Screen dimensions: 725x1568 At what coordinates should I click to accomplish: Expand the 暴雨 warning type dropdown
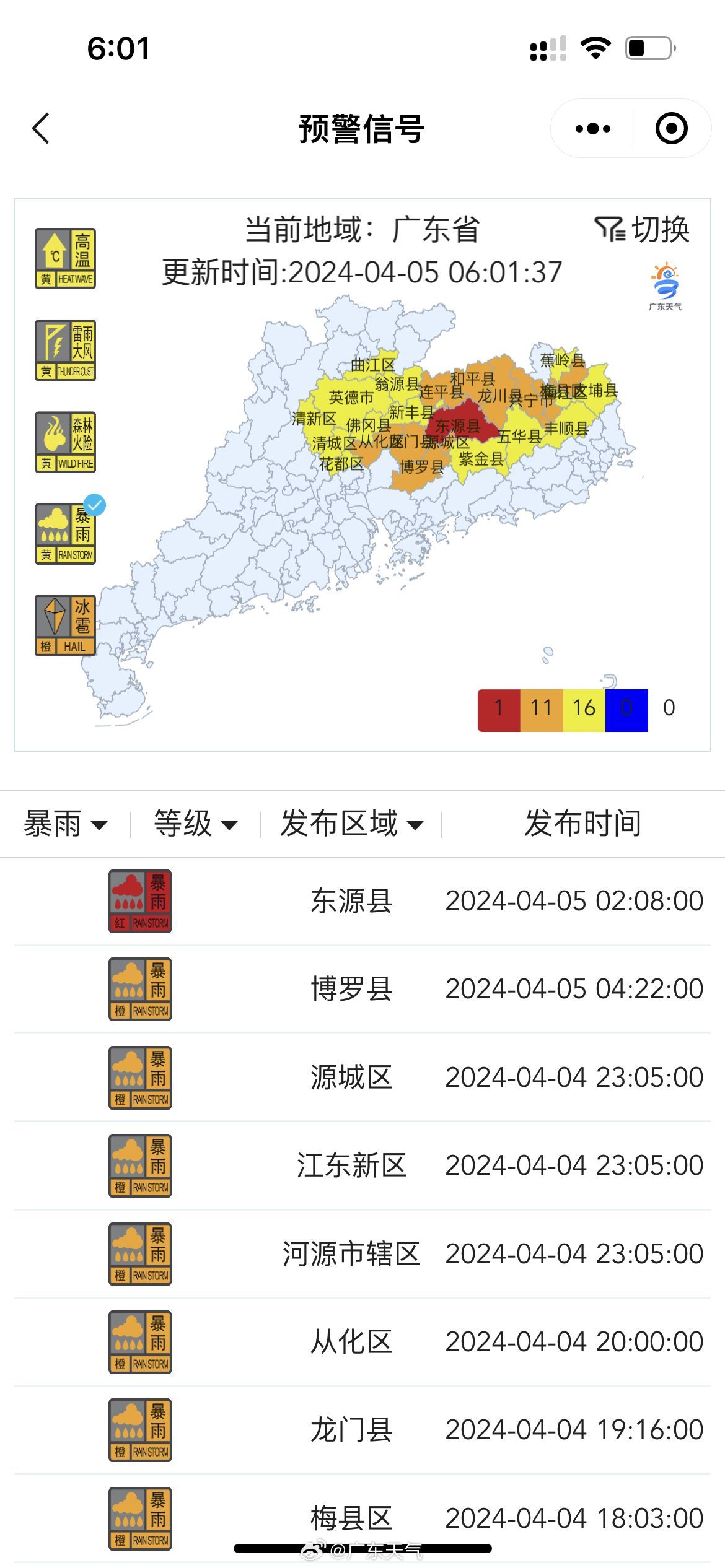[x=66, y=824]
